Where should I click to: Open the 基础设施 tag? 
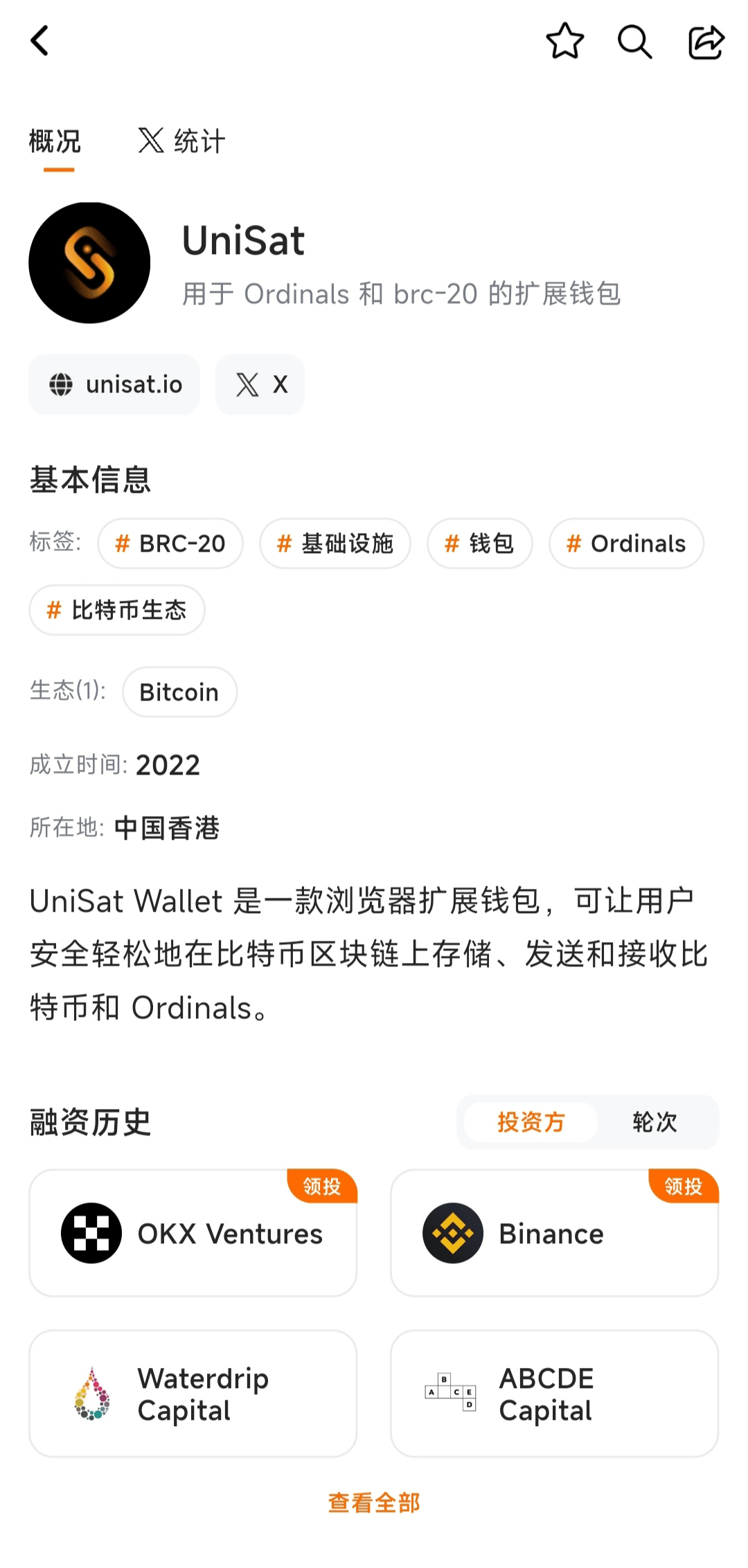coord(335,543)
